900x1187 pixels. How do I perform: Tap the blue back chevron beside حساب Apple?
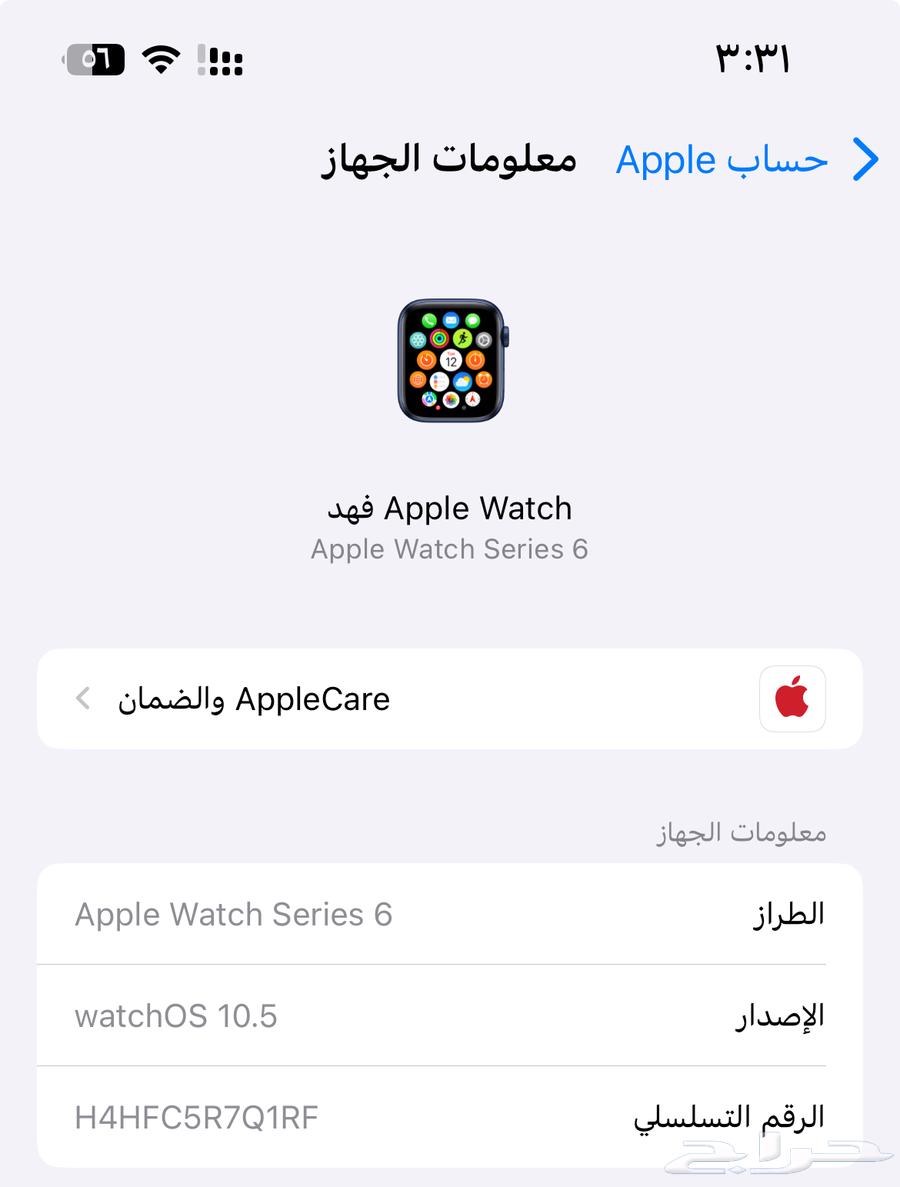866,160
